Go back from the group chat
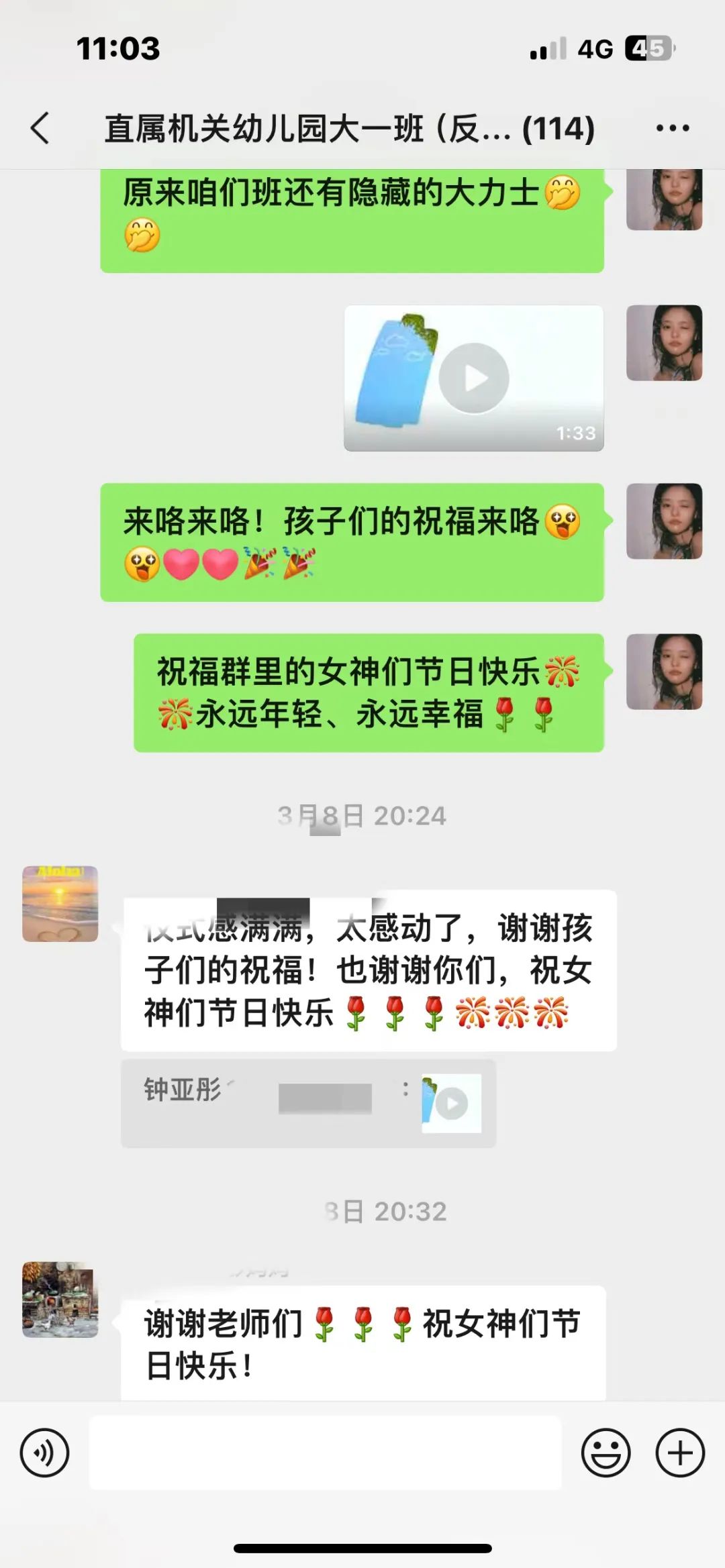 pyautogui.click(x=40, y=127)
